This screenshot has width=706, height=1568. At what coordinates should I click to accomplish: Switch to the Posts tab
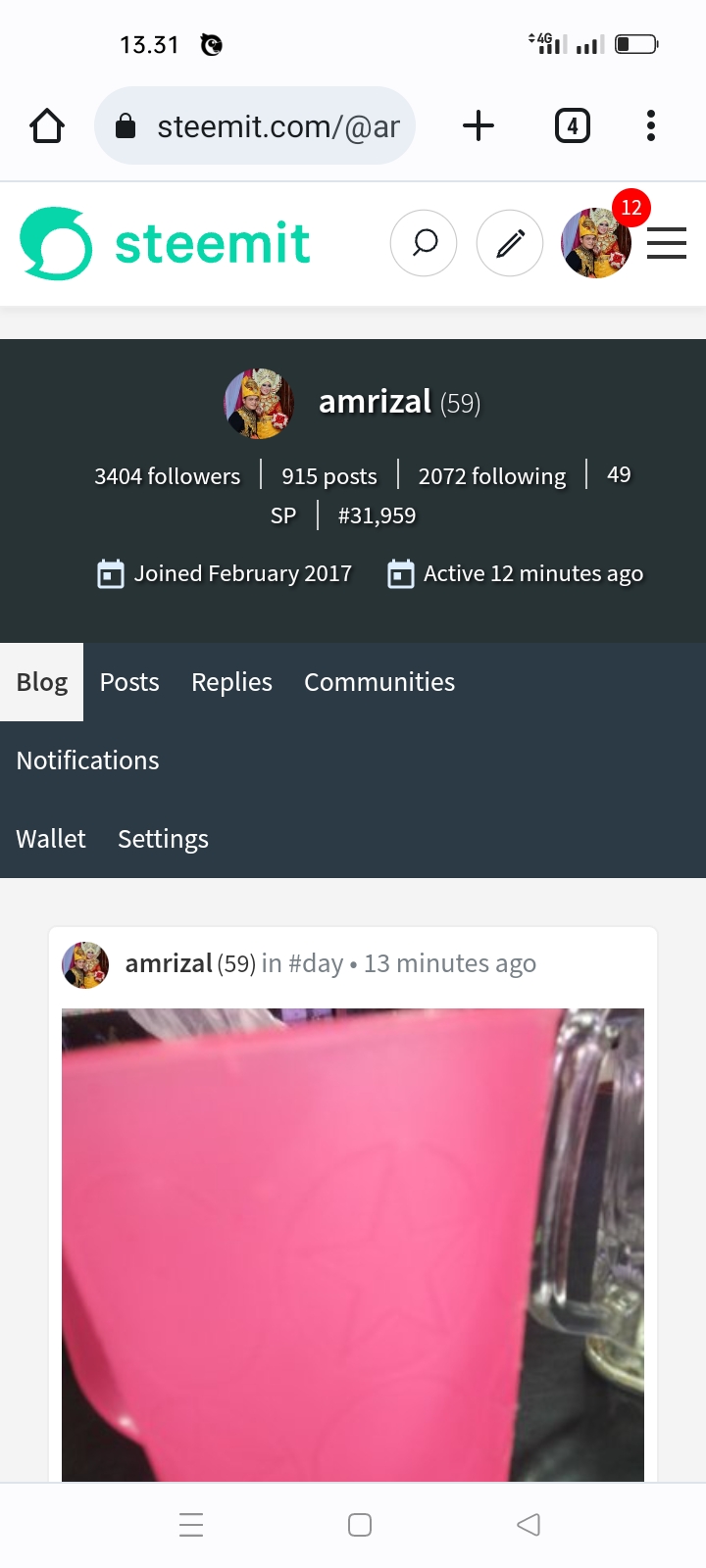[129, 682]
